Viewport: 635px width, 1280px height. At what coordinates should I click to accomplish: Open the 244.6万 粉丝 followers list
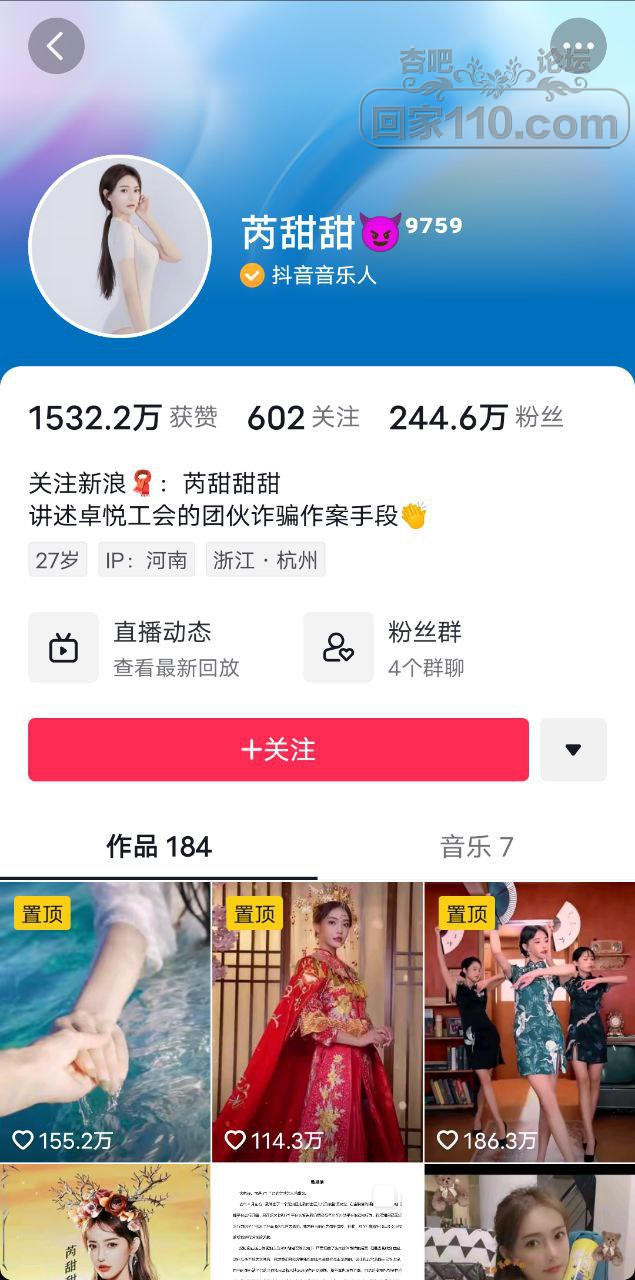(x=476, y=418)
